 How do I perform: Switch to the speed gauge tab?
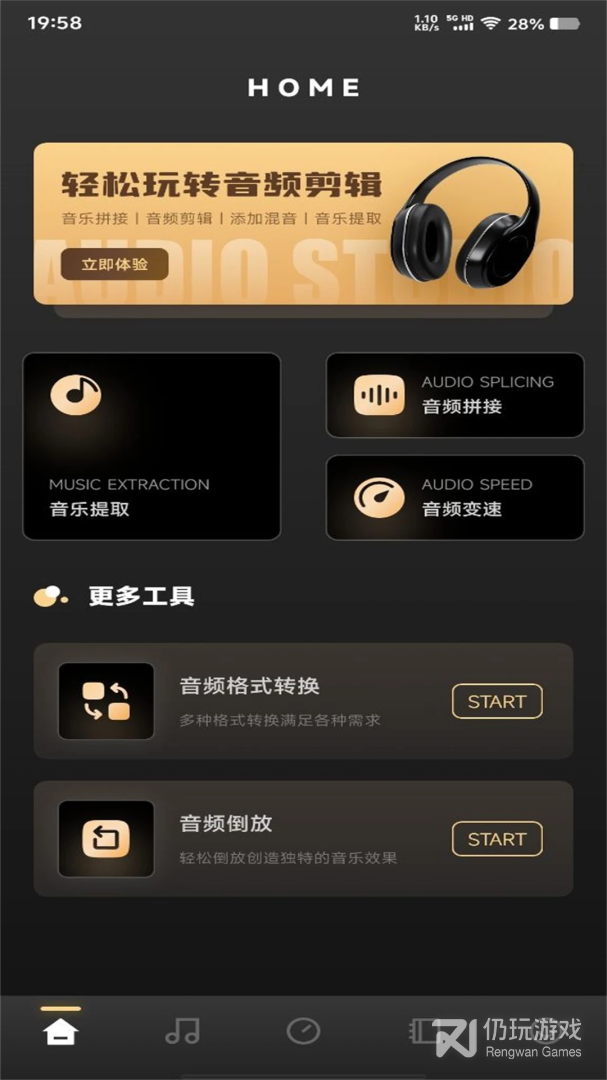pos(303,1031)
